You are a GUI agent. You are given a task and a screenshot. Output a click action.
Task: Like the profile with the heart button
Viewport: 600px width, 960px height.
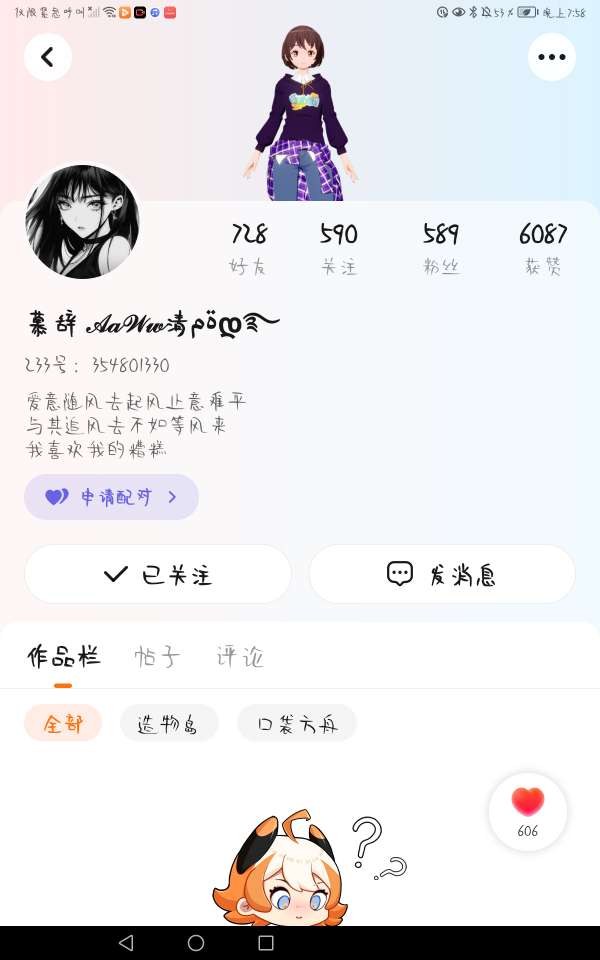(528, 811)
